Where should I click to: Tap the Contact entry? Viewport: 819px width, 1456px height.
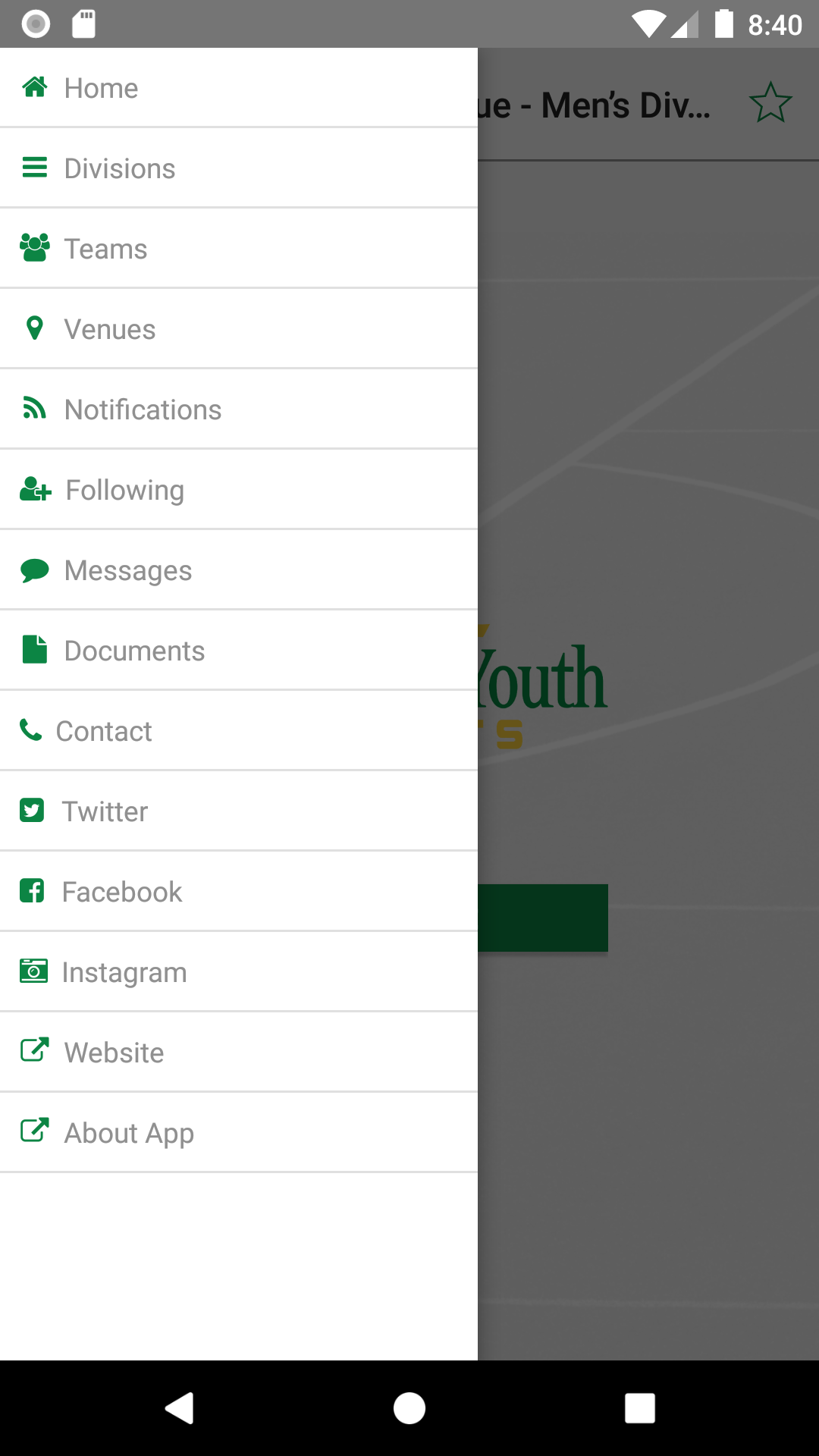239,731
